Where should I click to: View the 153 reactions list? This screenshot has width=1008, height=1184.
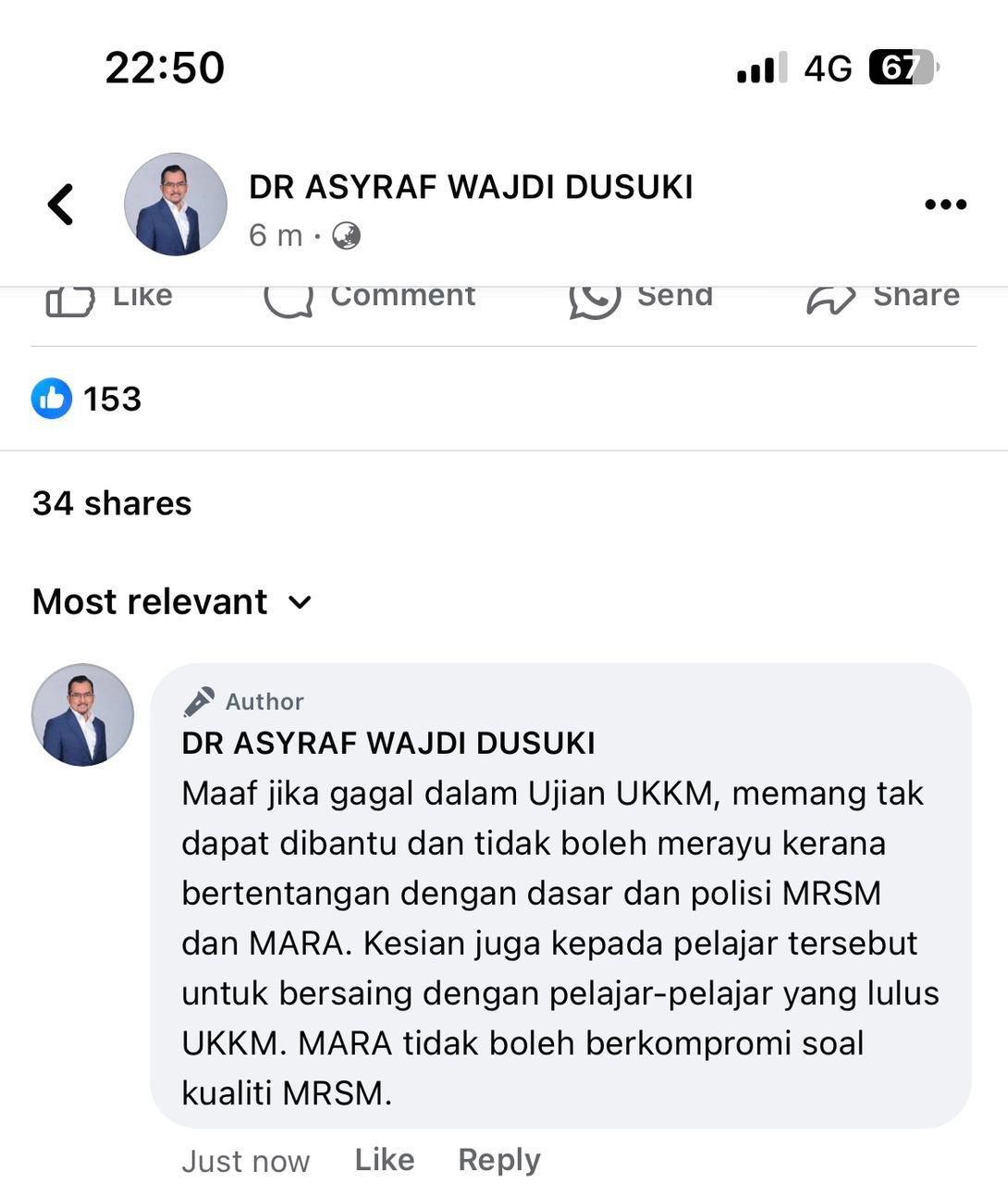pyautogui.click(x=87, y=399)
